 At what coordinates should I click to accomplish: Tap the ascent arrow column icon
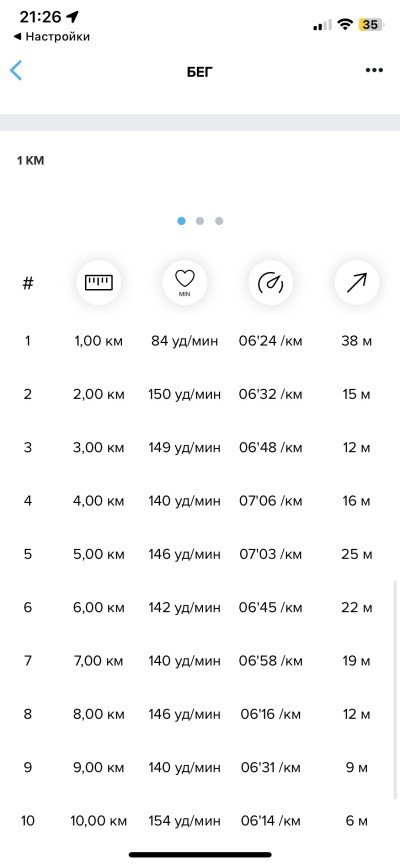click(x=357, y=283)
